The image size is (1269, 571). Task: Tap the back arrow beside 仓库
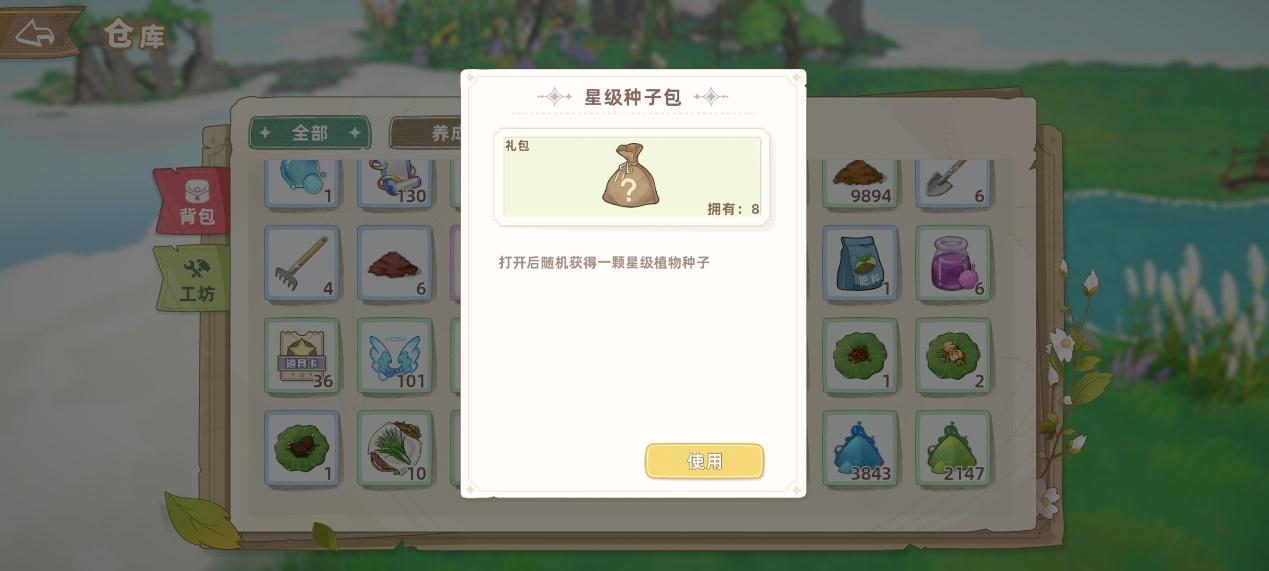[x=36, y=35]
